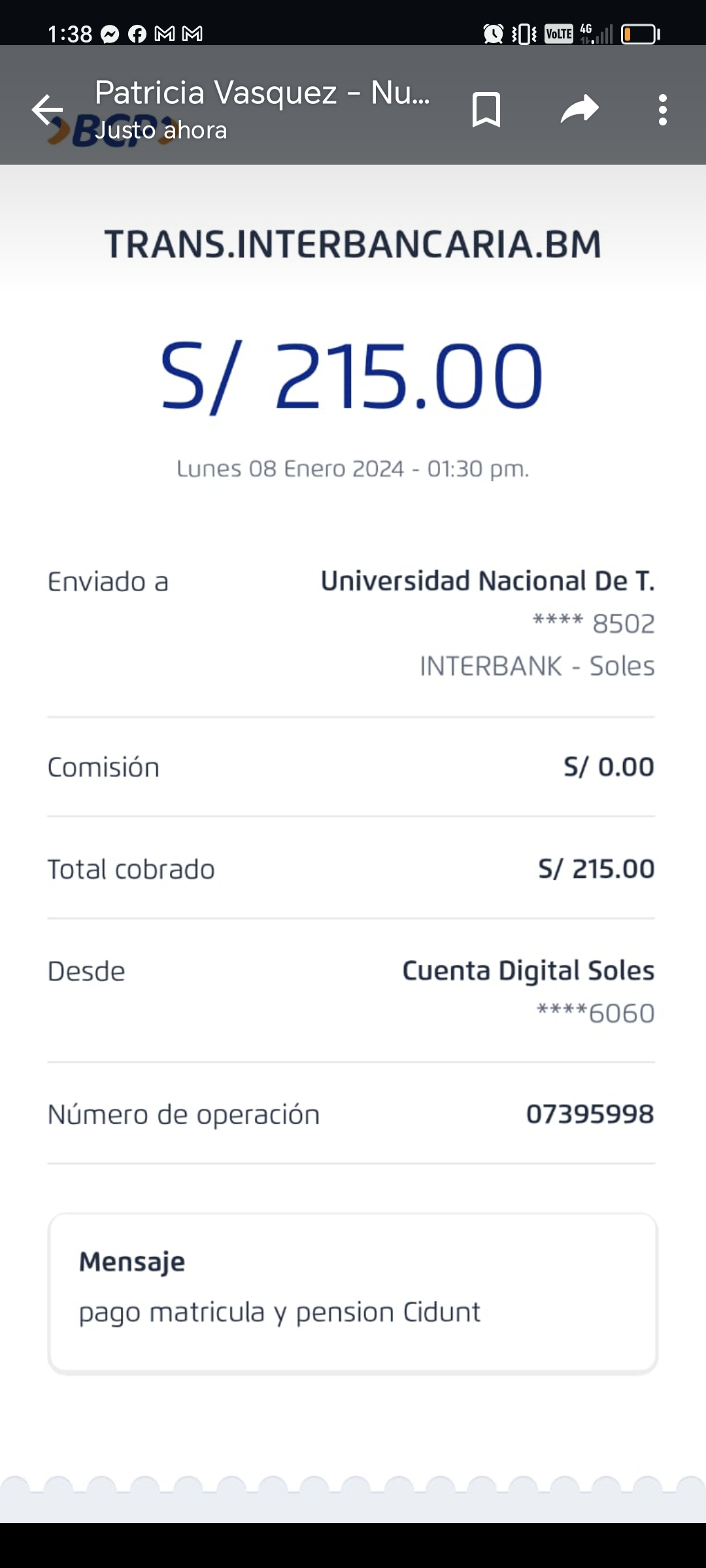Screen dimensions: 706x1568
Task: Open the three-dot overflow menu
Action: [x=662, y=109]
